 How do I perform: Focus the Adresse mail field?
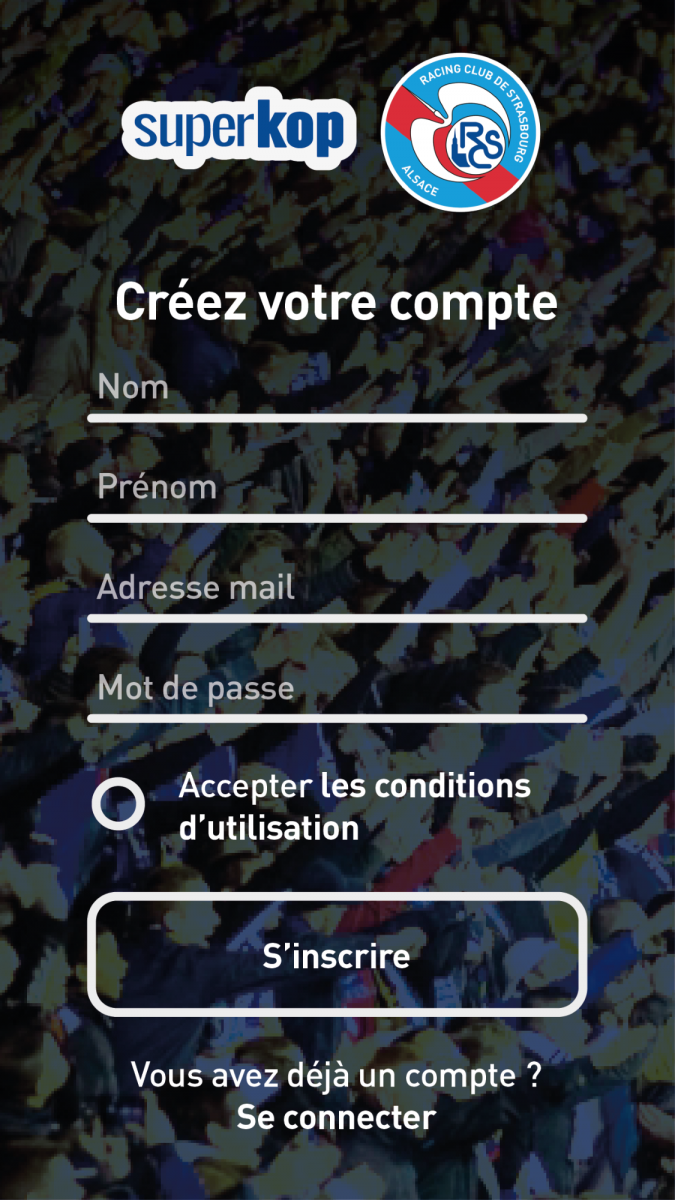[x=337, y=591]
